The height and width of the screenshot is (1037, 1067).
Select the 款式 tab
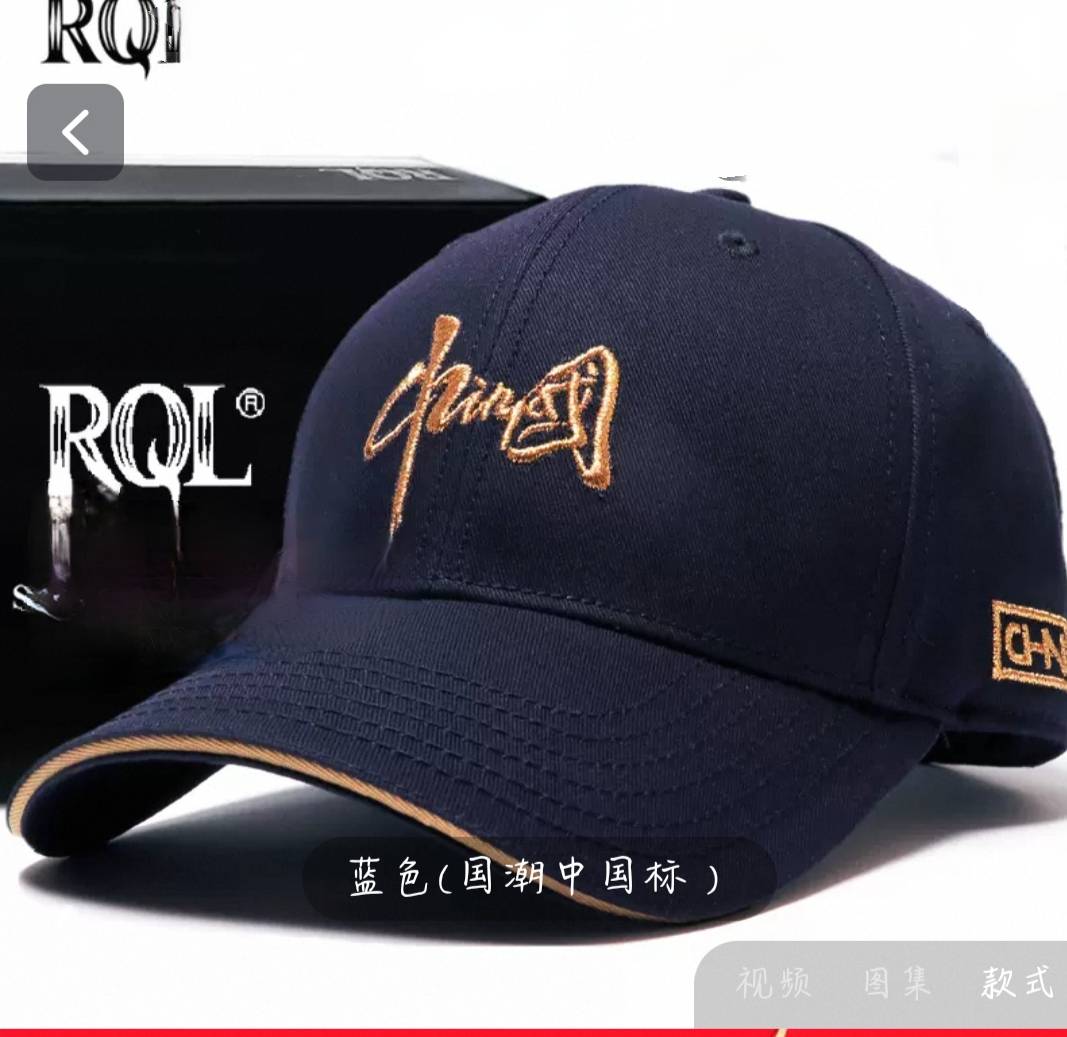(1016, 982)
